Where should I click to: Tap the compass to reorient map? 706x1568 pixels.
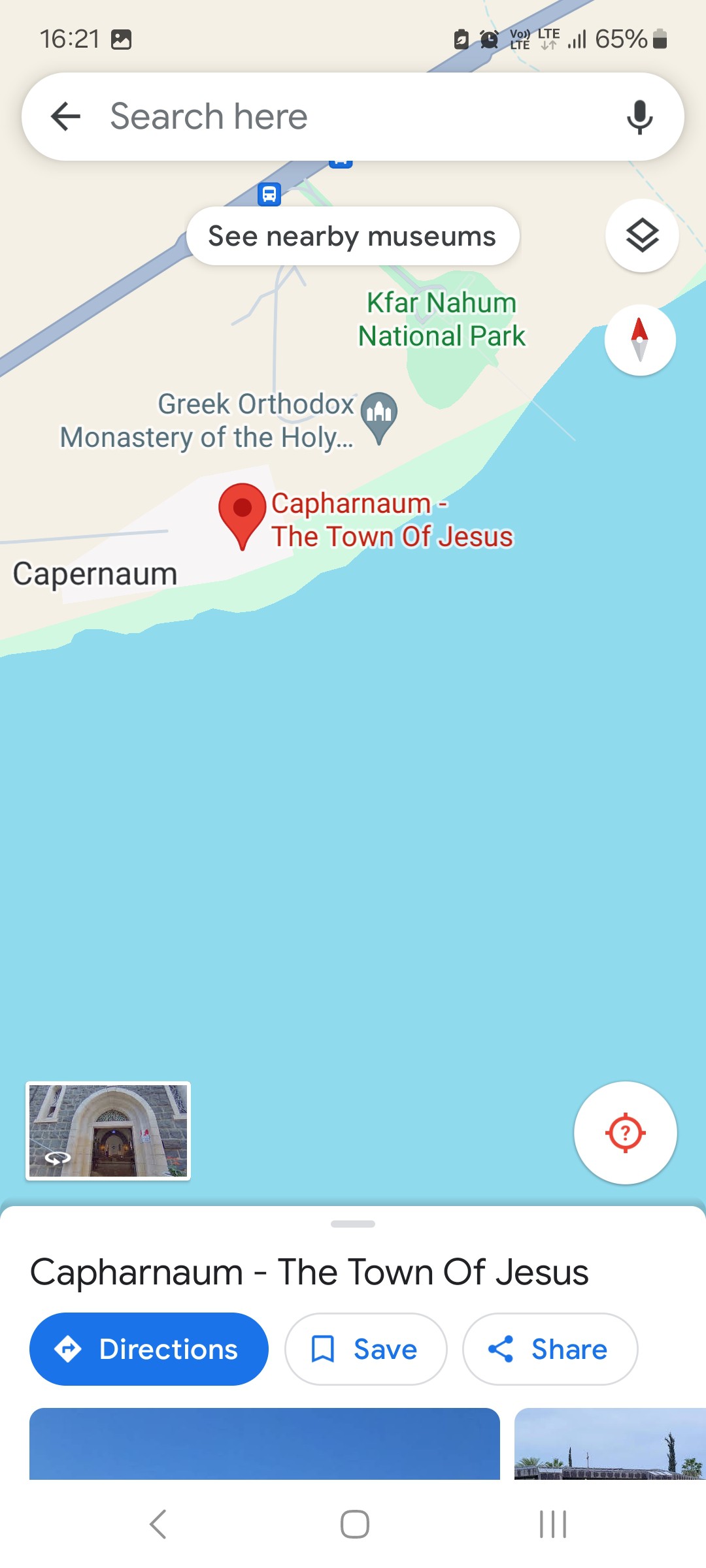coord(640,340)
